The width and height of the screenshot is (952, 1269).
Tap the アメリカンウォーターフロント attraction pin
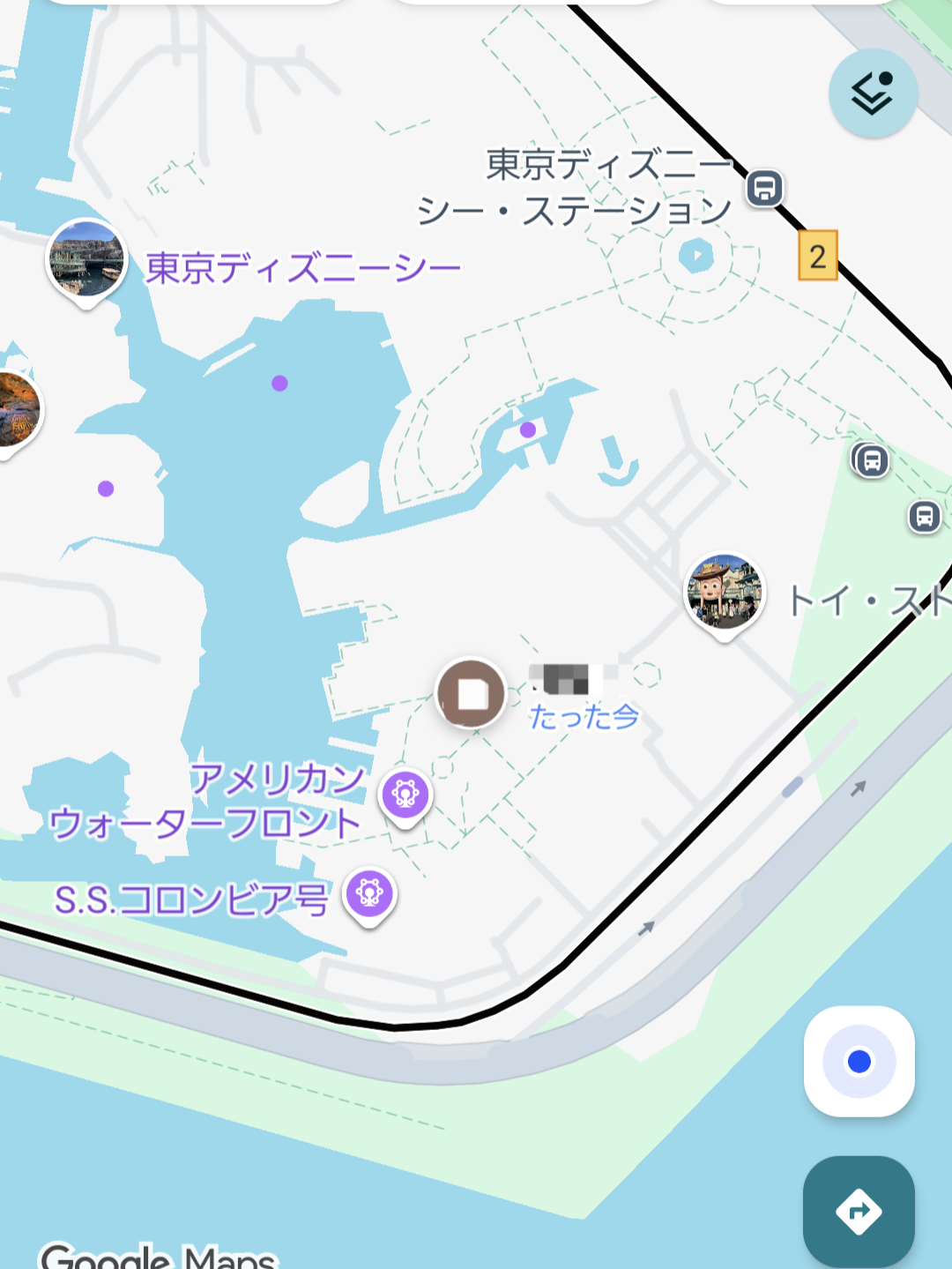tap(405, 795)
